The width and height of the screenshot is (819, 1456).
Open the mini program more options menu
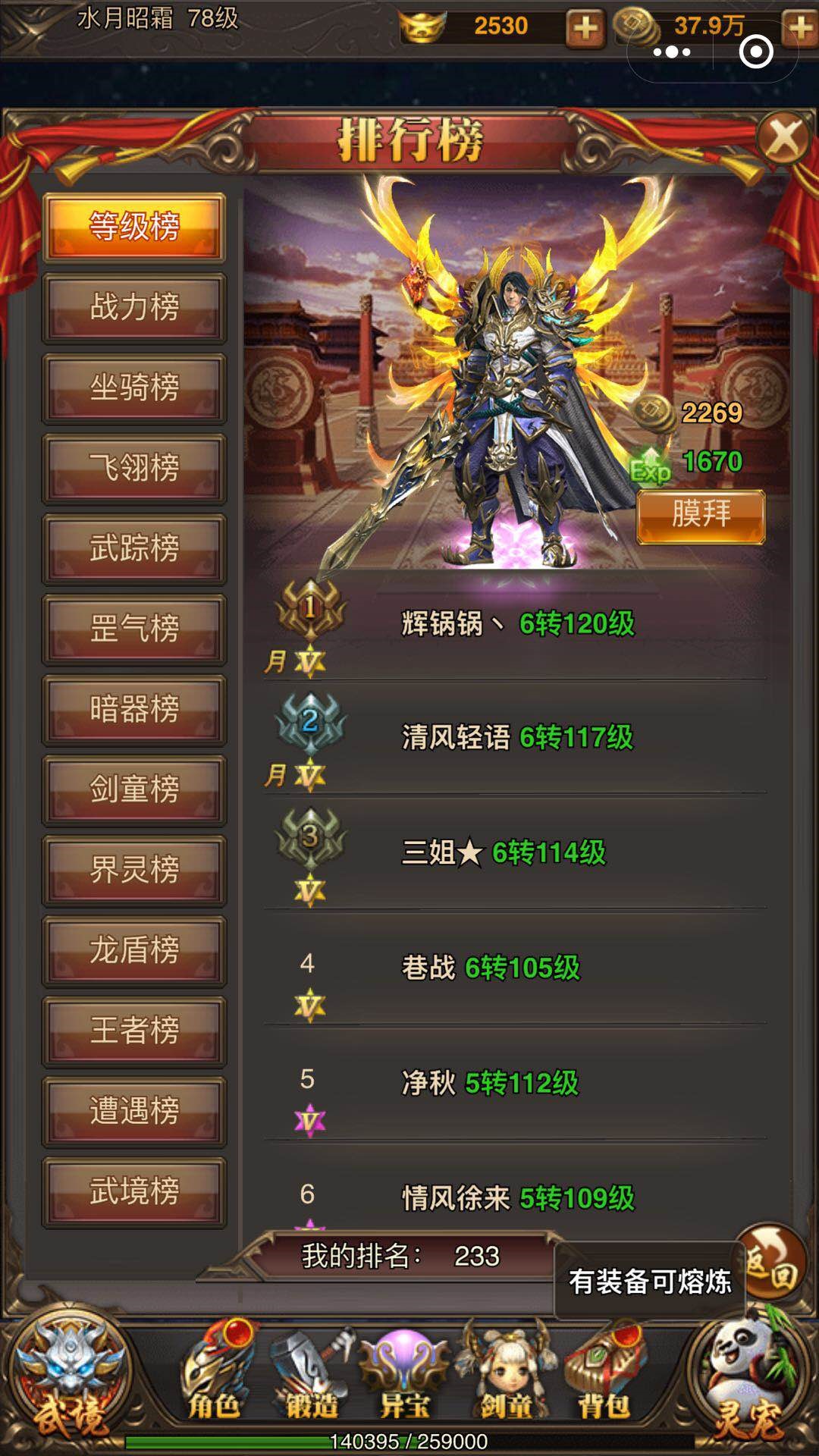672,52
